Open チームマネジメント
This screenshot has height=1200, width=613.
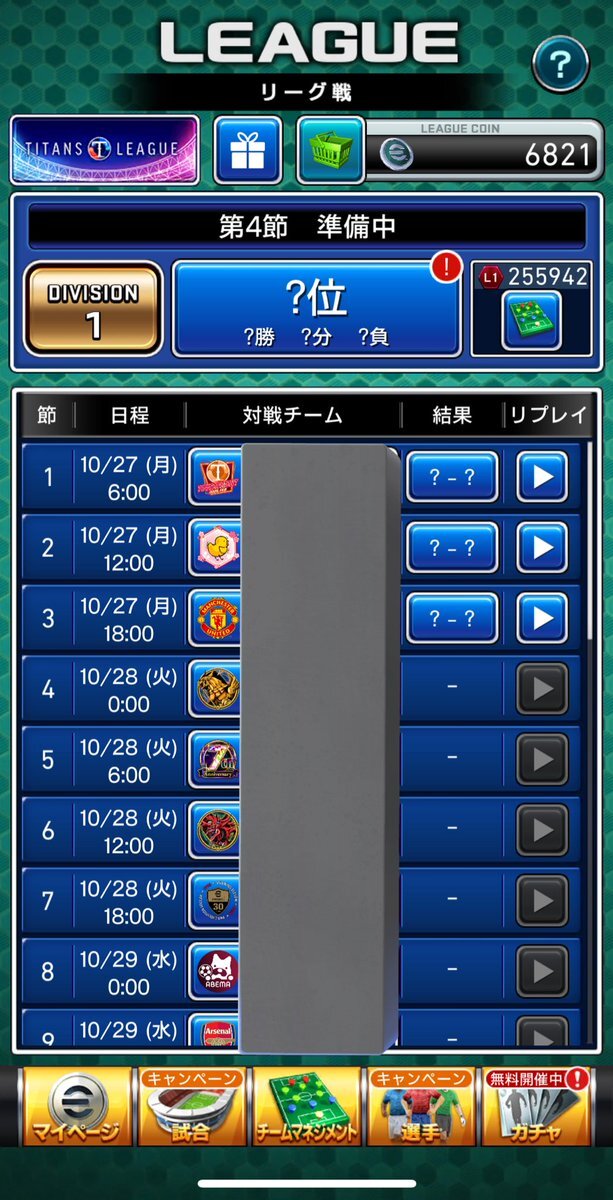(x=306, y=1107)
